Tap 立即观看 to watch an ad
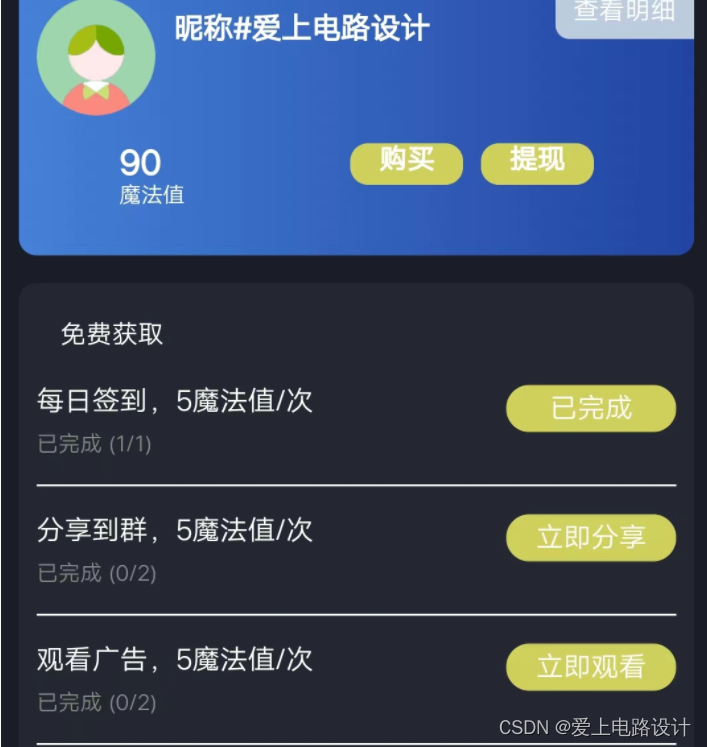The height and width of the screenshot is (747, 707). pyautogui.click(x=591, y=667)
